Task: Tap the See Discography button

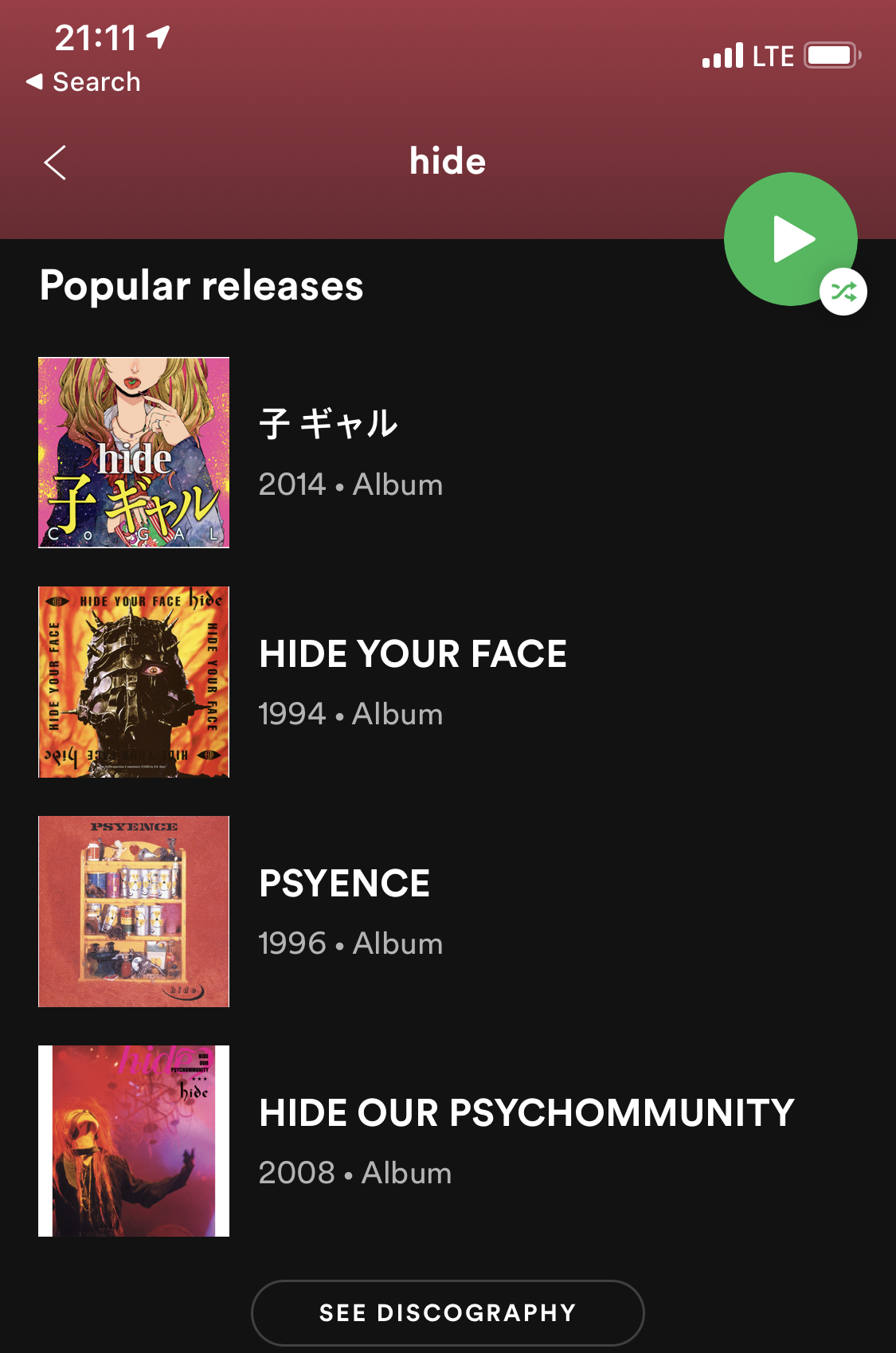Action: (448, 1312)
